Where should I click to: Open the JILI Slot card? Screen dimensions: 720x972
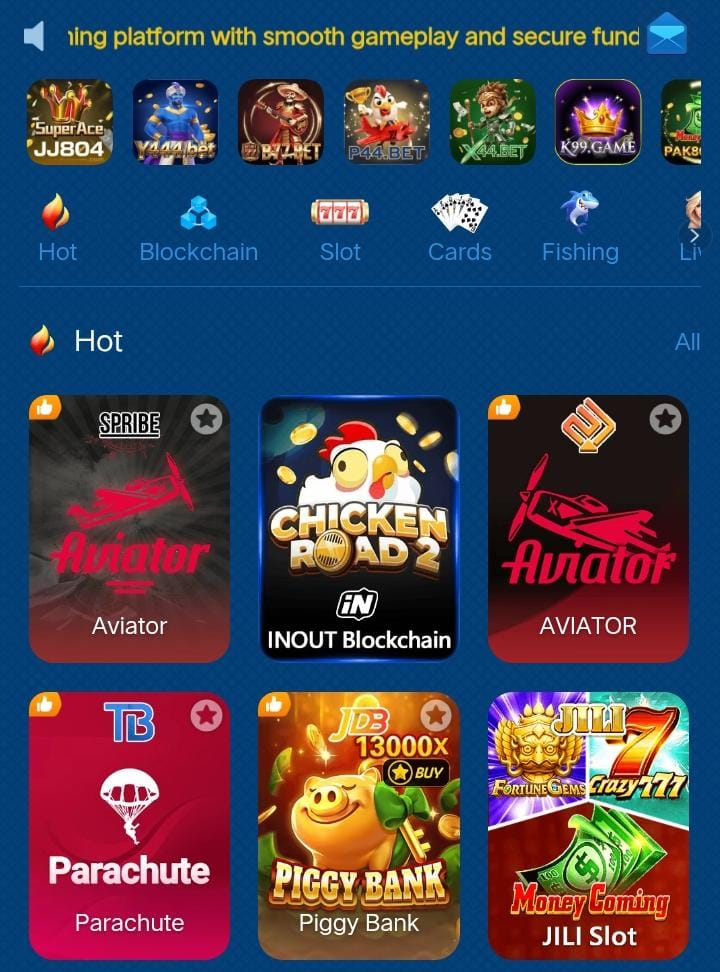(588, 830)
